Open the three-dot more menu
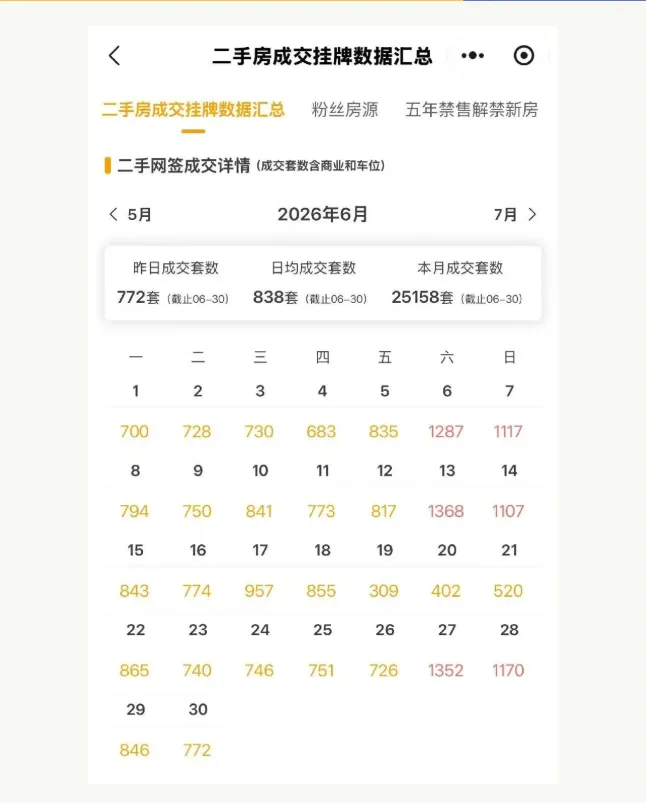The width and height of the screenshot is (647, 806). (x=472, y=56)
